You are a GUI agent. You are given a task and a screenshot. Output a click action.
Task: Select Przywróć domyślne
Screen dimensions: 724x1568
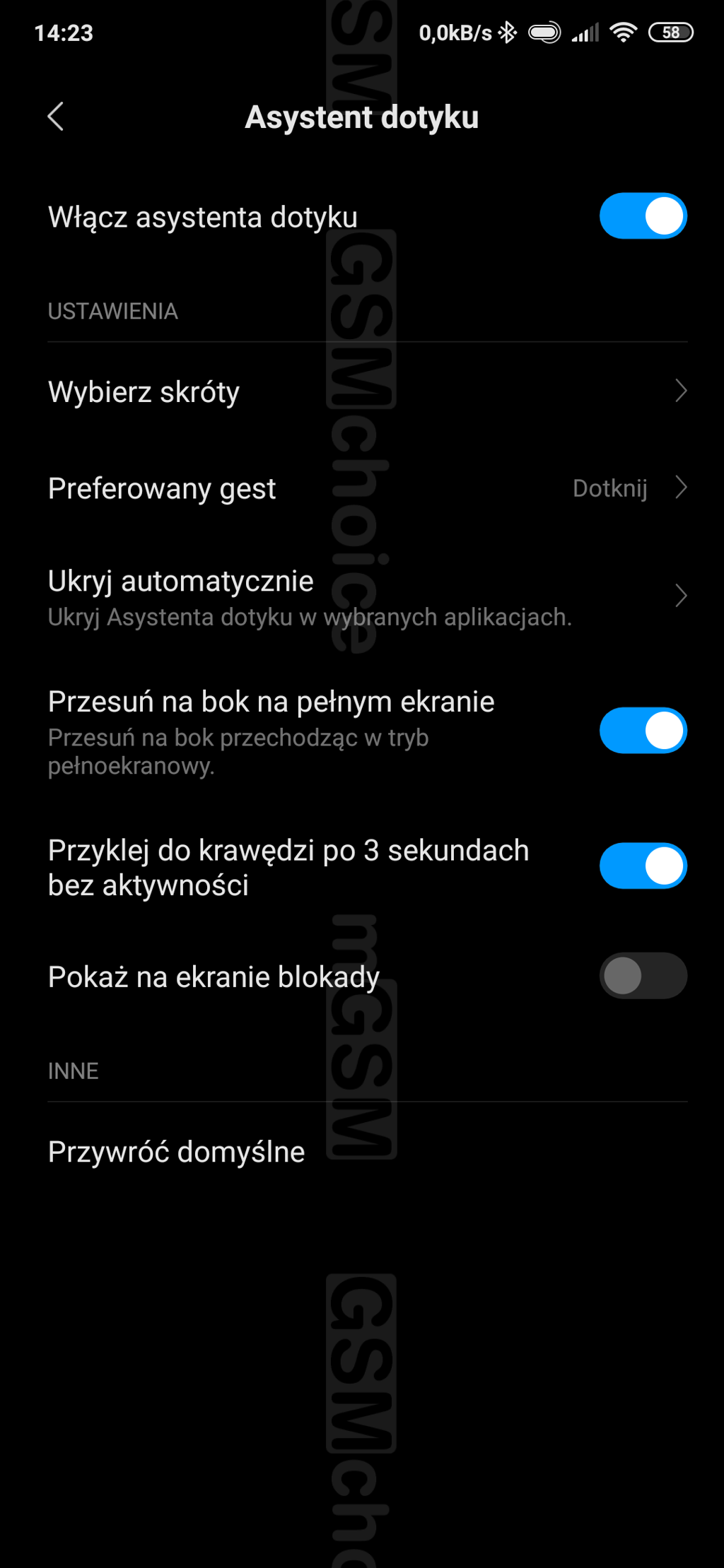pyautogui.click(x=177, y=1152)
